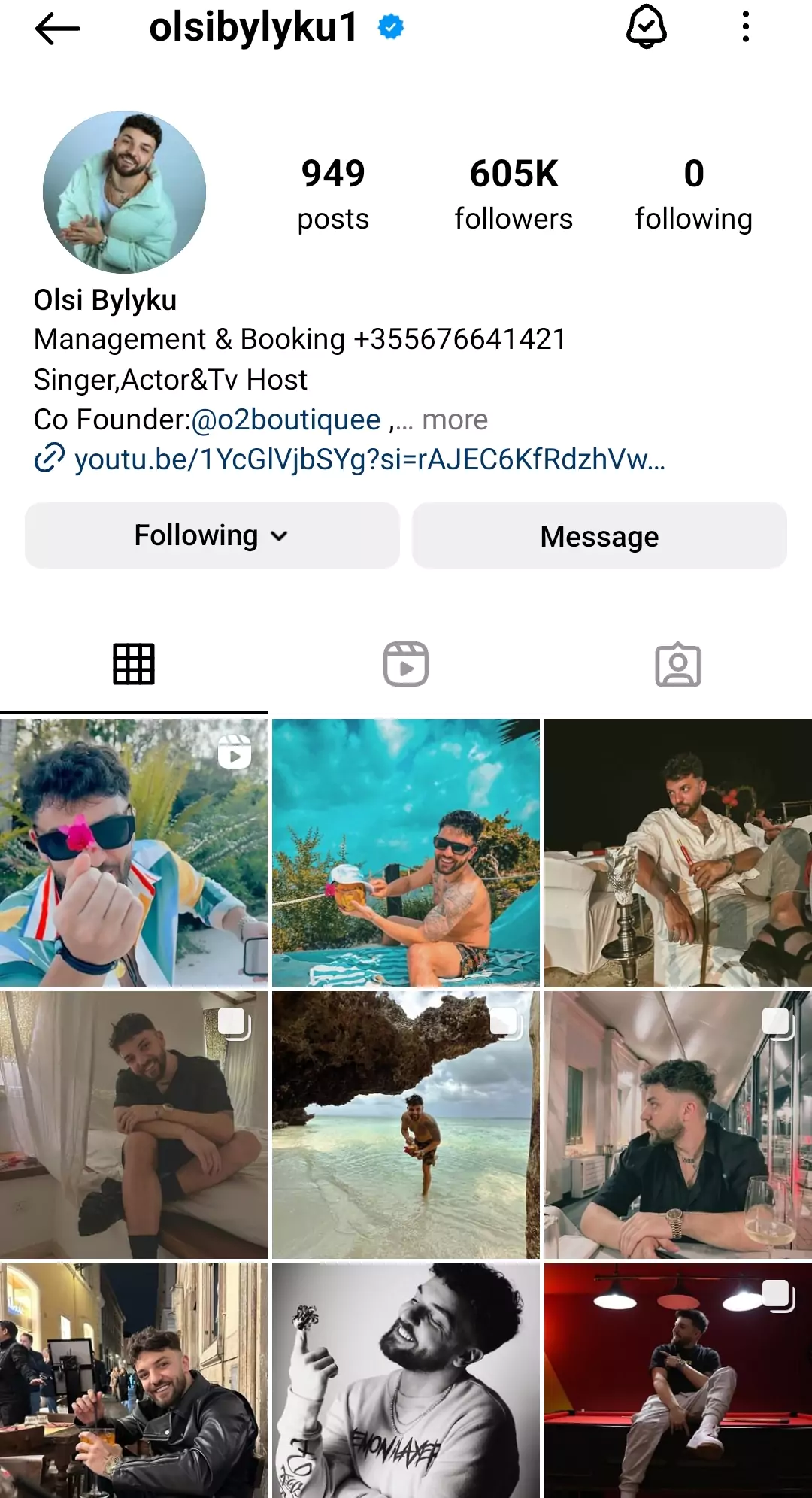Open the night hookah photo in white outfit
The width and height of the screenshot is (812, 1498).
[677, 852]
